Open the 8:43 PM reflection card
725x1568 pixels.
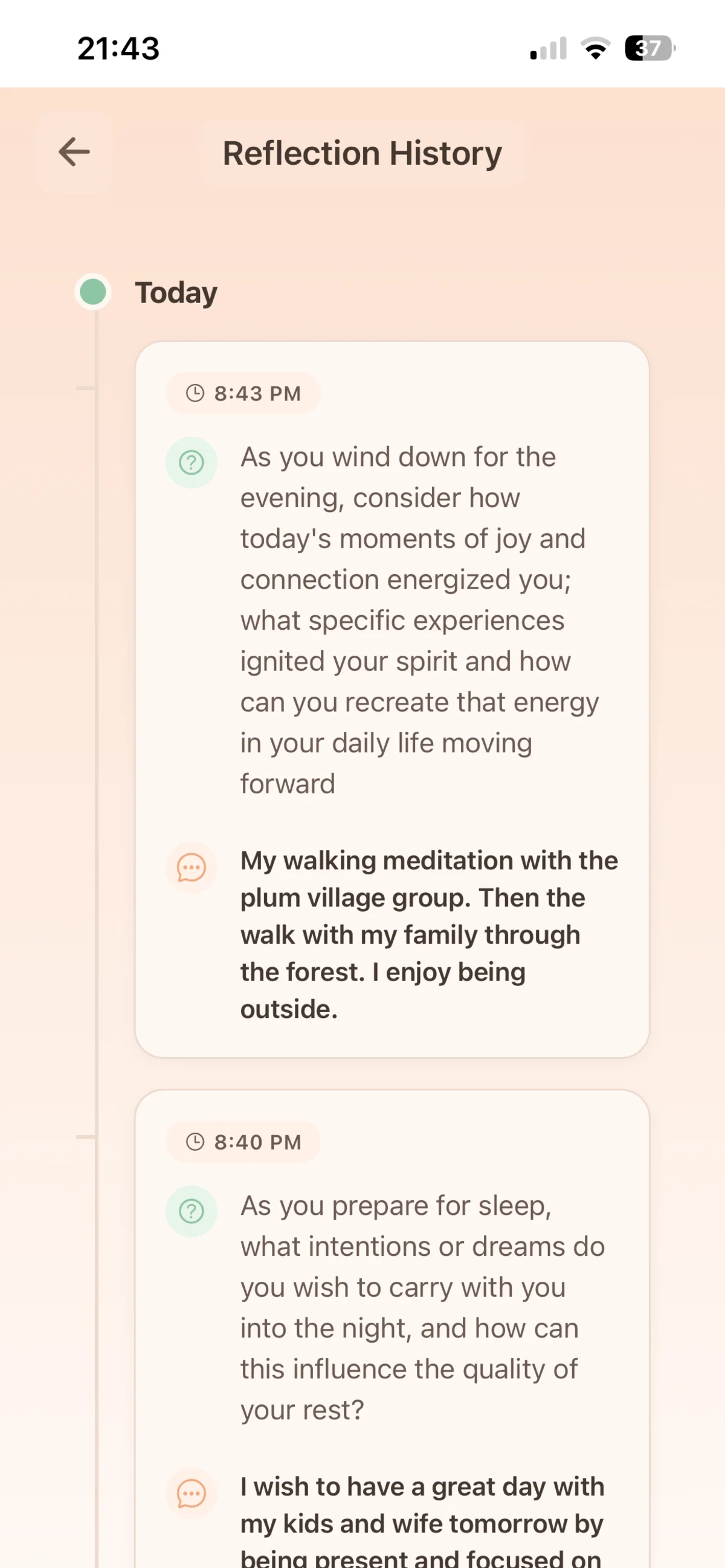[391, 699]
